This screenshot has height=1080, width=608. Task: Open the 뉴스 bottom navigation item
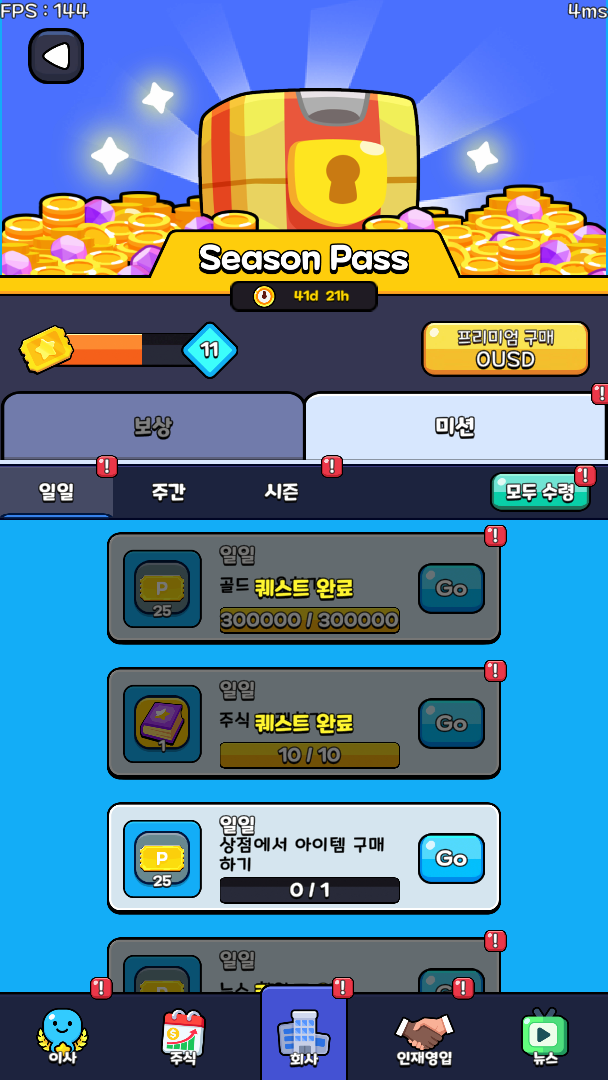click(x=545, y=1036)
